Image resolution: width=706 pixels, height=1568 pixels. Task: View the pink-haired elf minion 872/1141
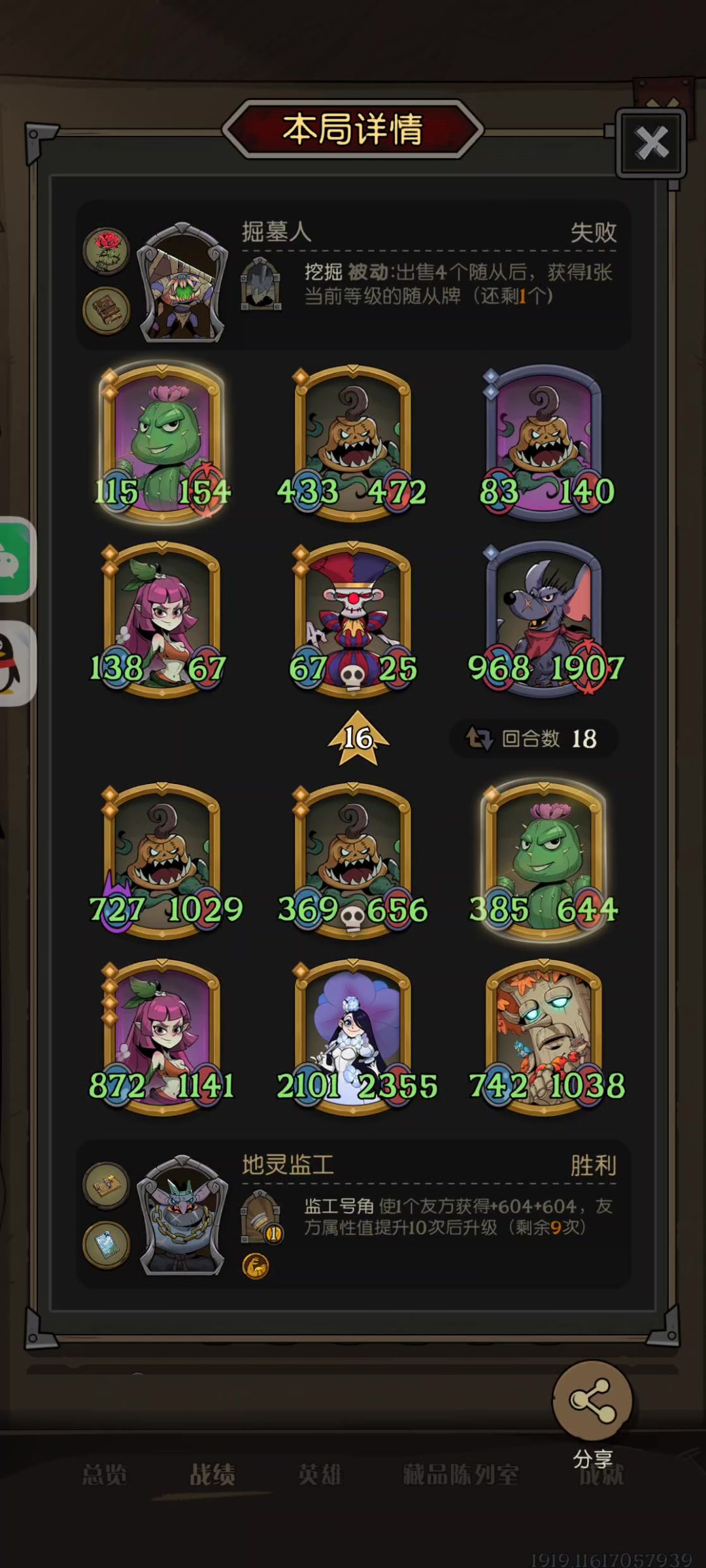coord(162,1037)
